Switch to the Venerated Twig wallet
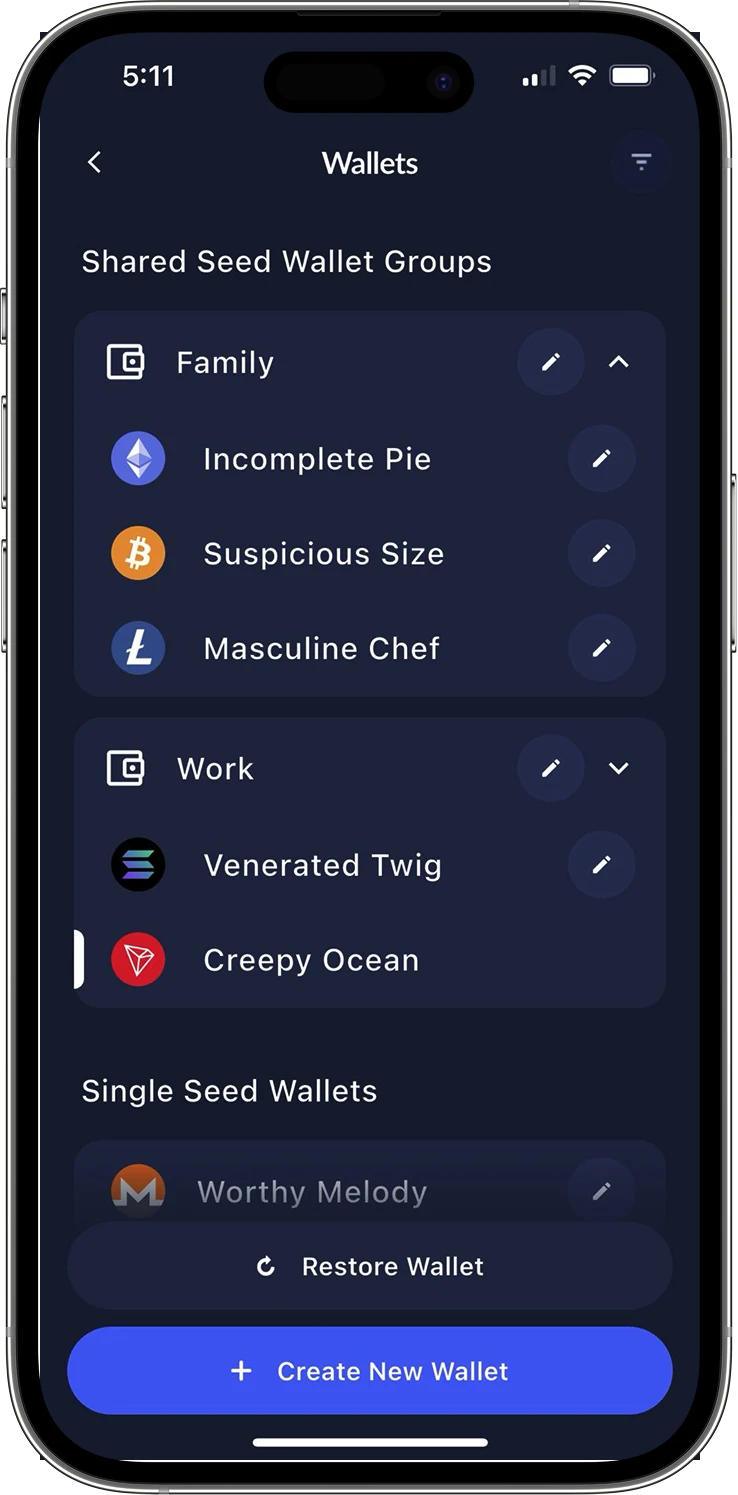Screen dimensions: 738x1495 click(322, 865)
